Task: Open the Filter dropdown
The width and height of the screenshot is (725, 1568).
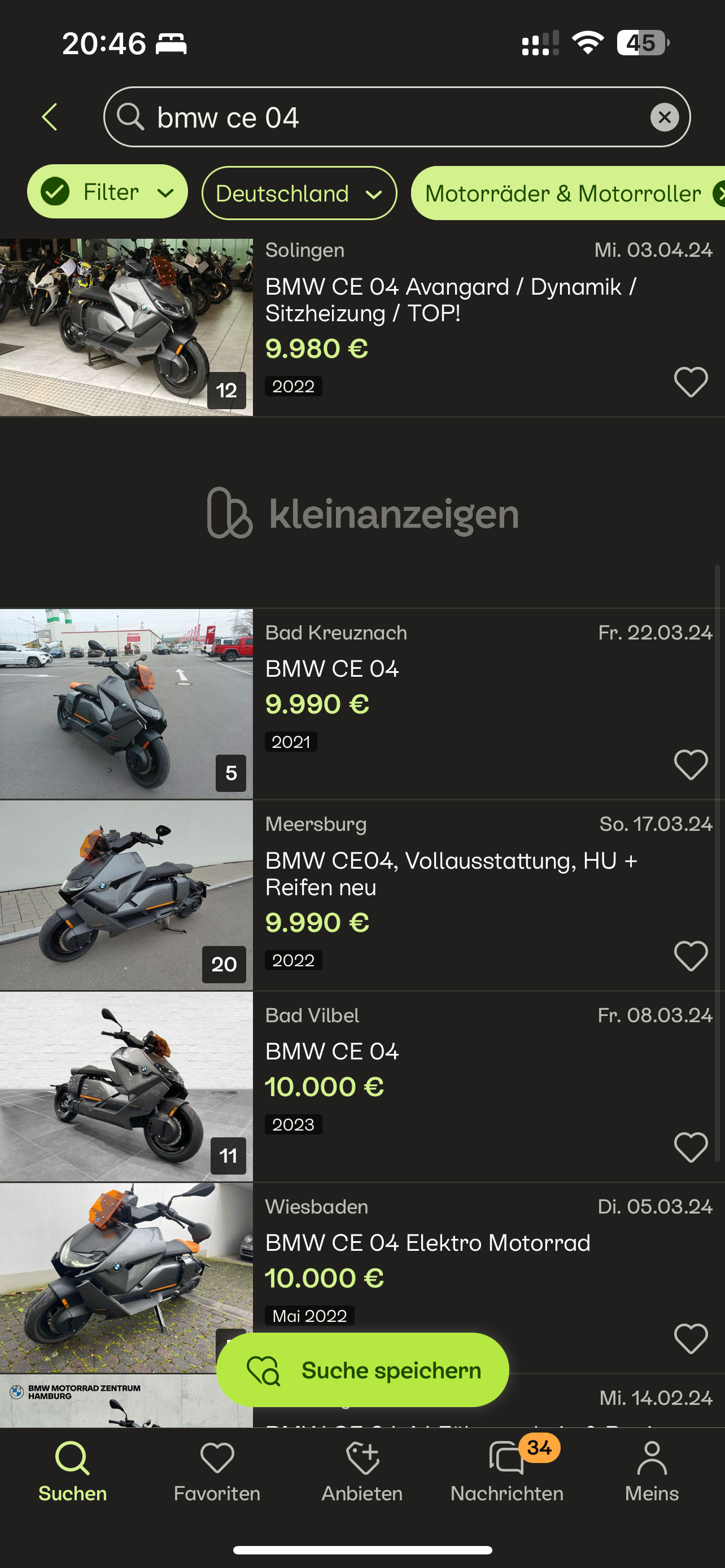Action: pos(108,192)
